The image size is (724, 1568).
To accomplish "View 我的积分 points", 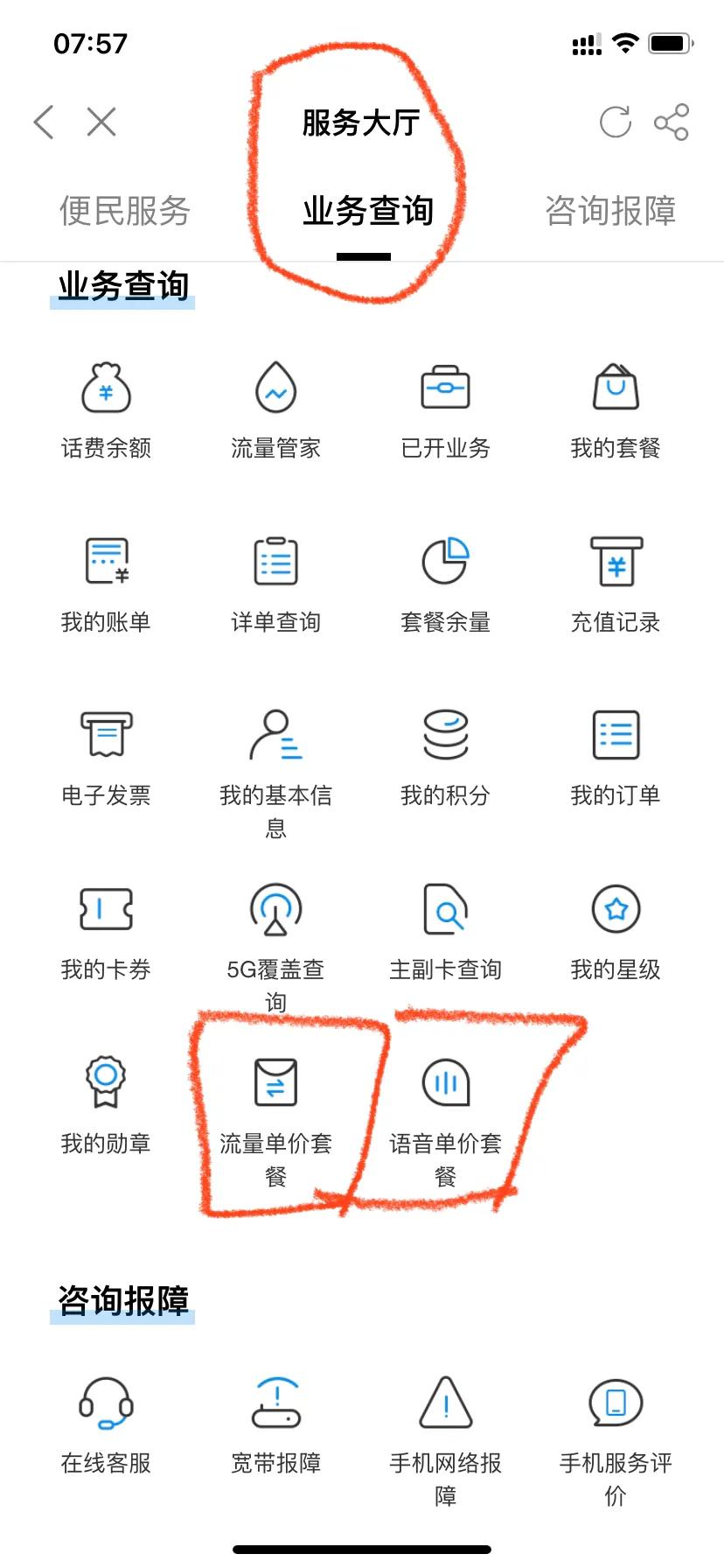I will (x=445, y=753).
